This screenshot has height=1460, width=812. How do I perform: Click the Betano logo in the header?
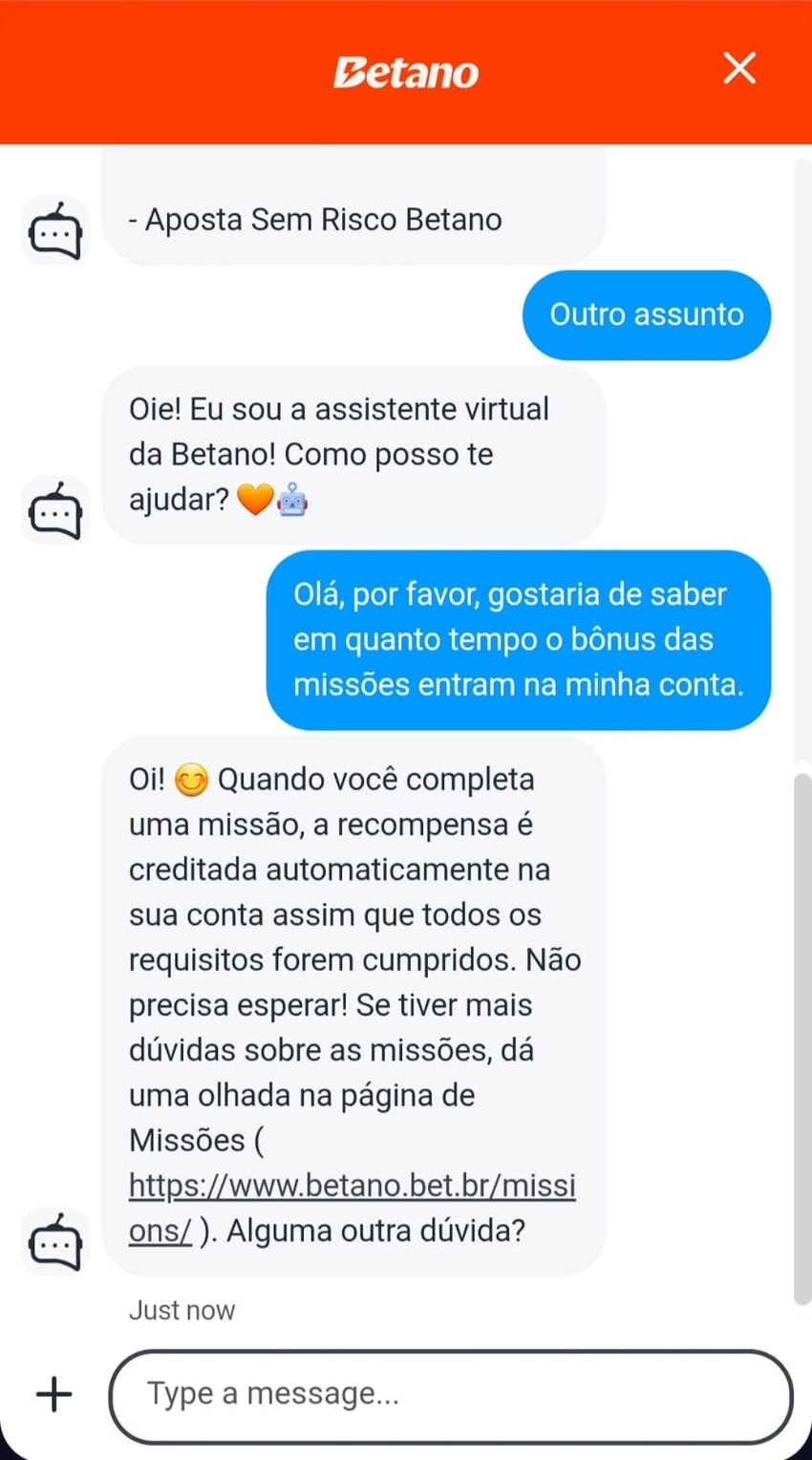405,70
